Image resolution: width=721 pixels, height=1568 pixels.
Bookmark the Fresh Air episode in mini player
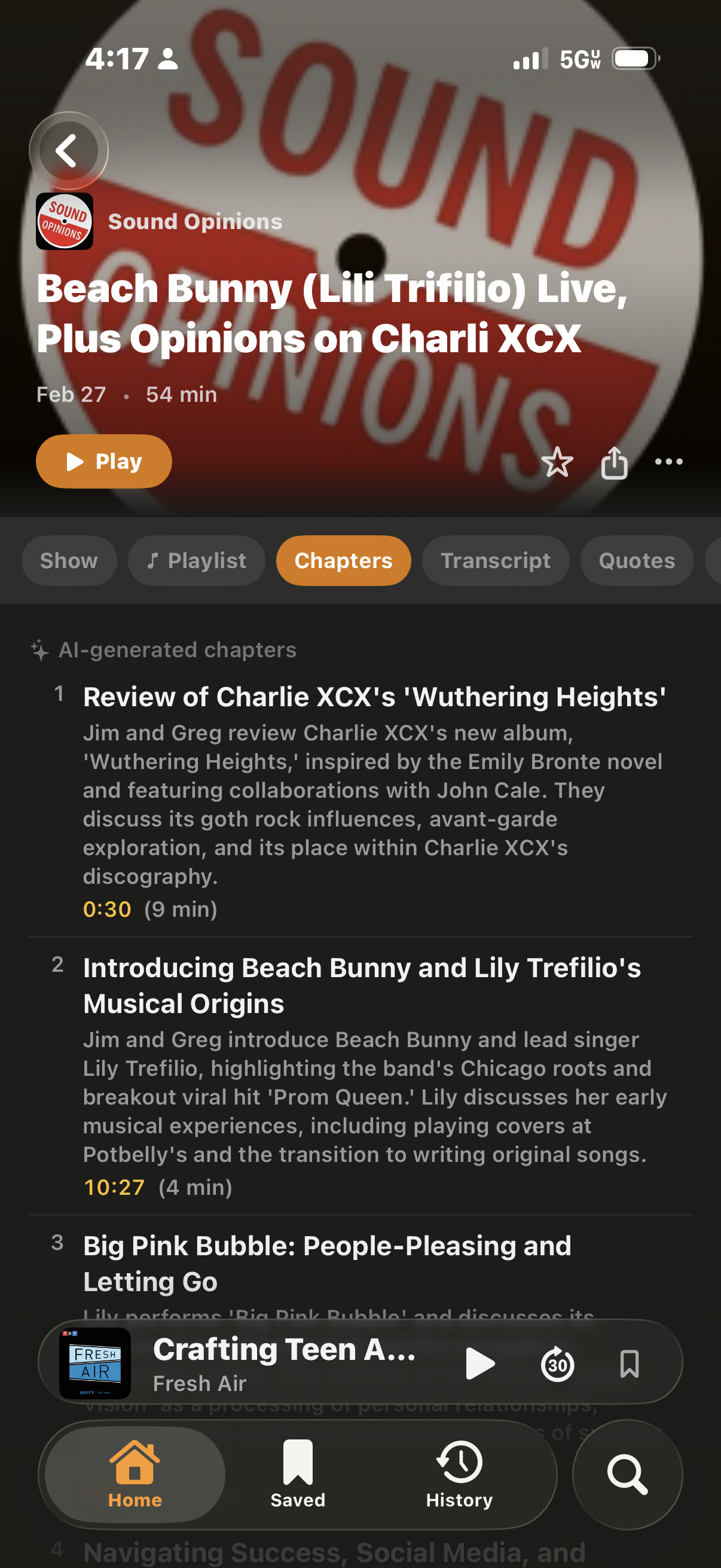point(629,1363)
